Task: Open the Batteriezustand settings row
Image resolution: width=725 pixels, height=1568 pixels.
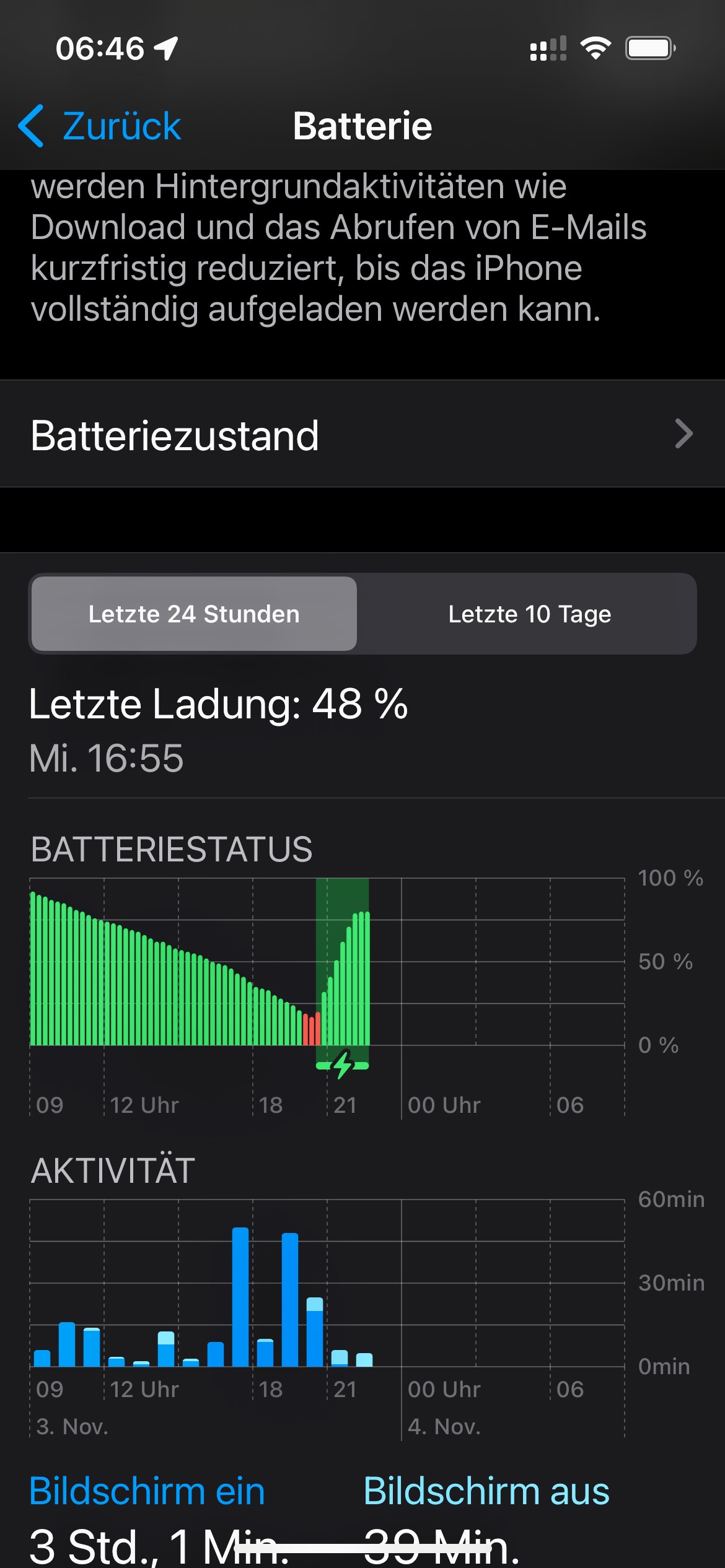Action: [x=362, y=435]
